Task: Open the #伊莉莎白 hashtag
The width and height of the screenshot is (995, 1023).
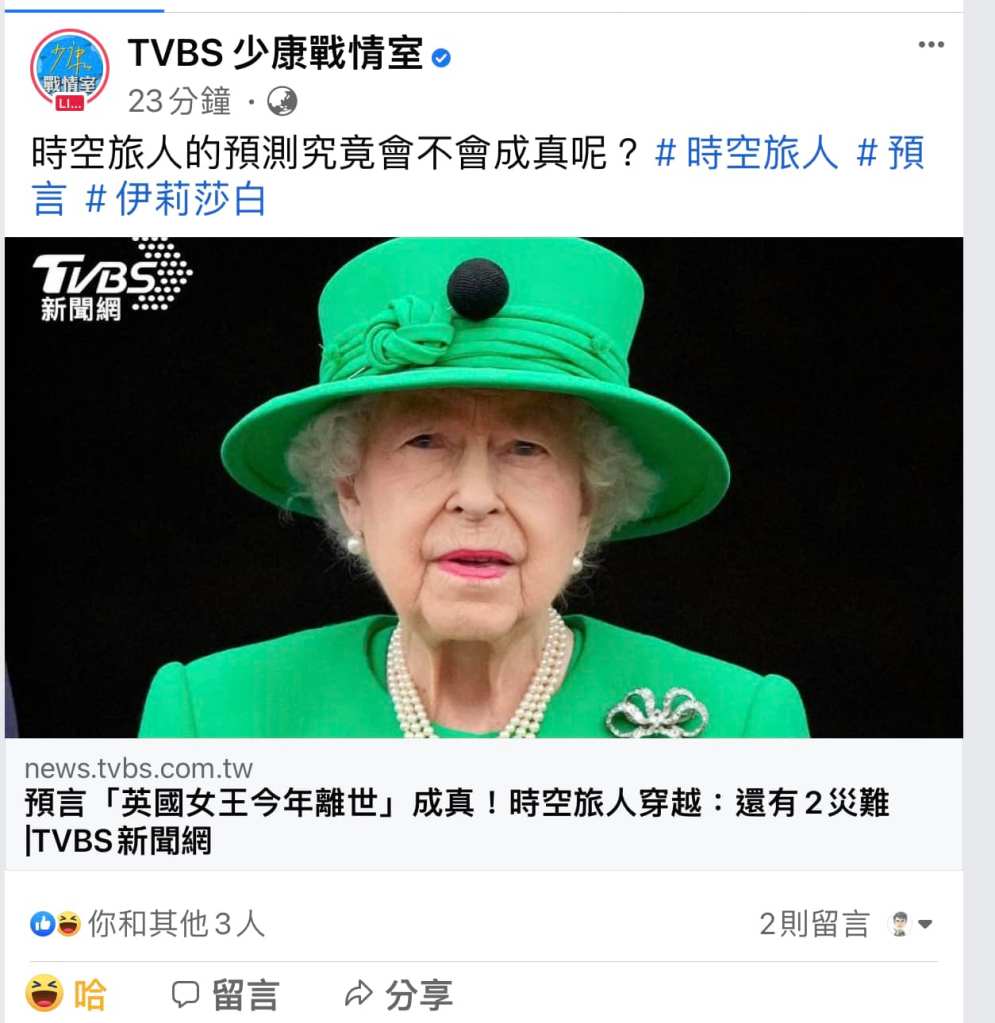Action: coord(176,198)
